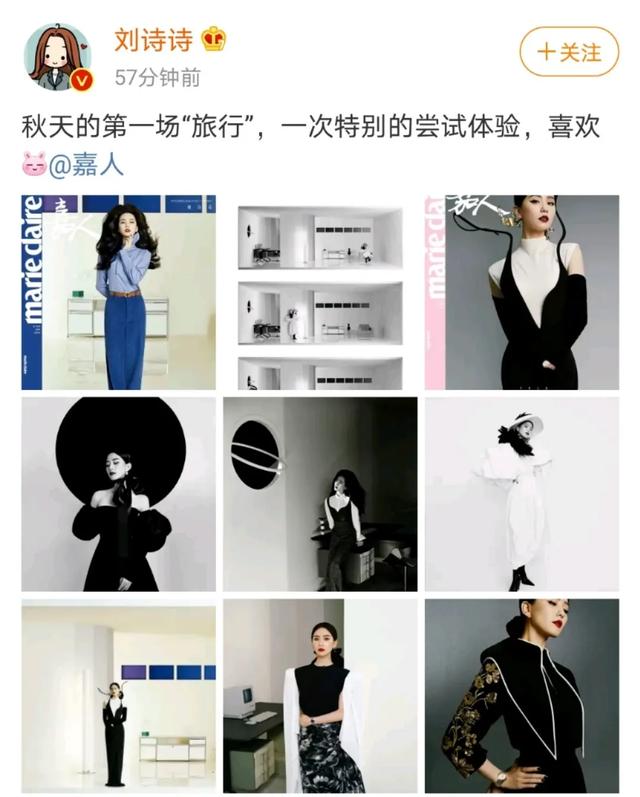Open photo with the large black circle hat
The width and height of the screenshot is (640, 797).
[119, 494]
